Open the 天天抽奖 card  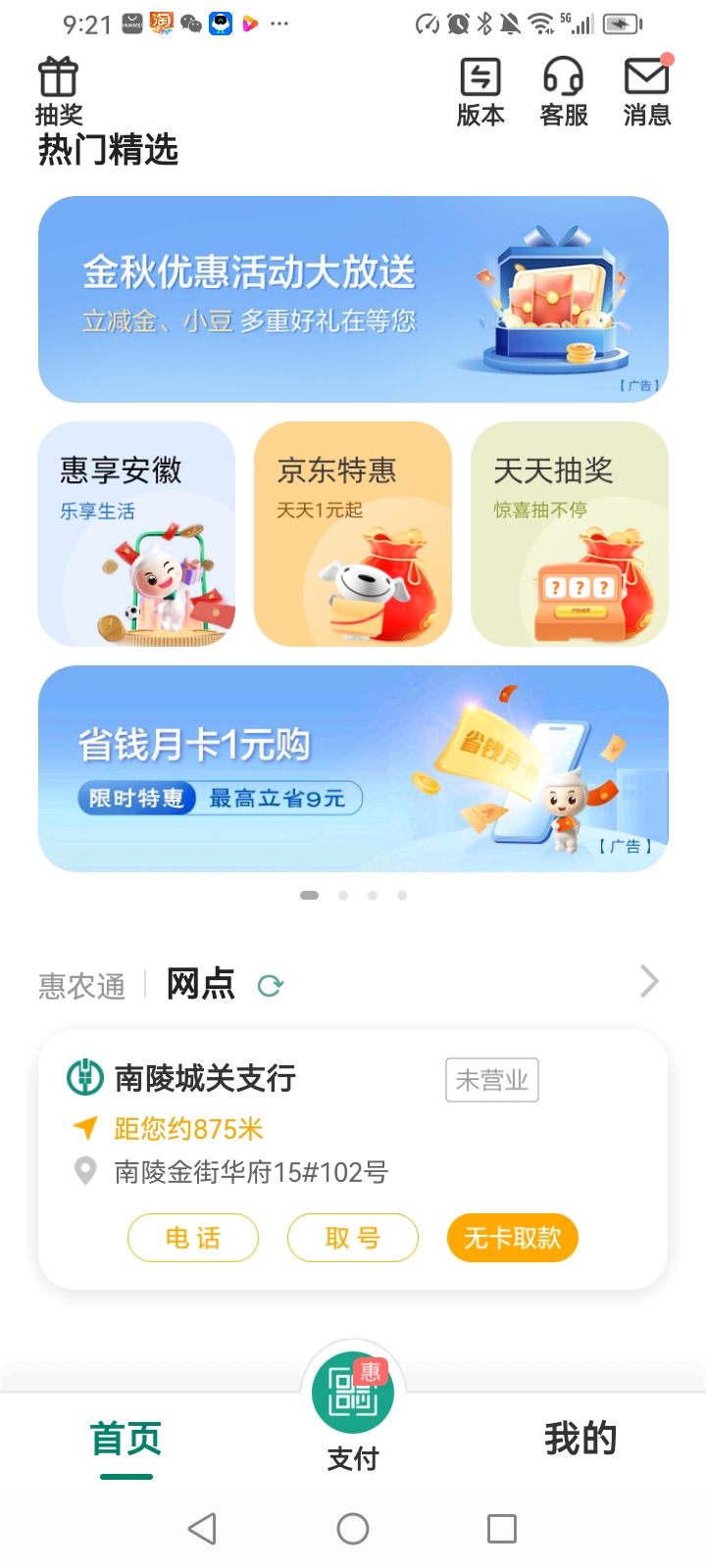pos(570,534)
